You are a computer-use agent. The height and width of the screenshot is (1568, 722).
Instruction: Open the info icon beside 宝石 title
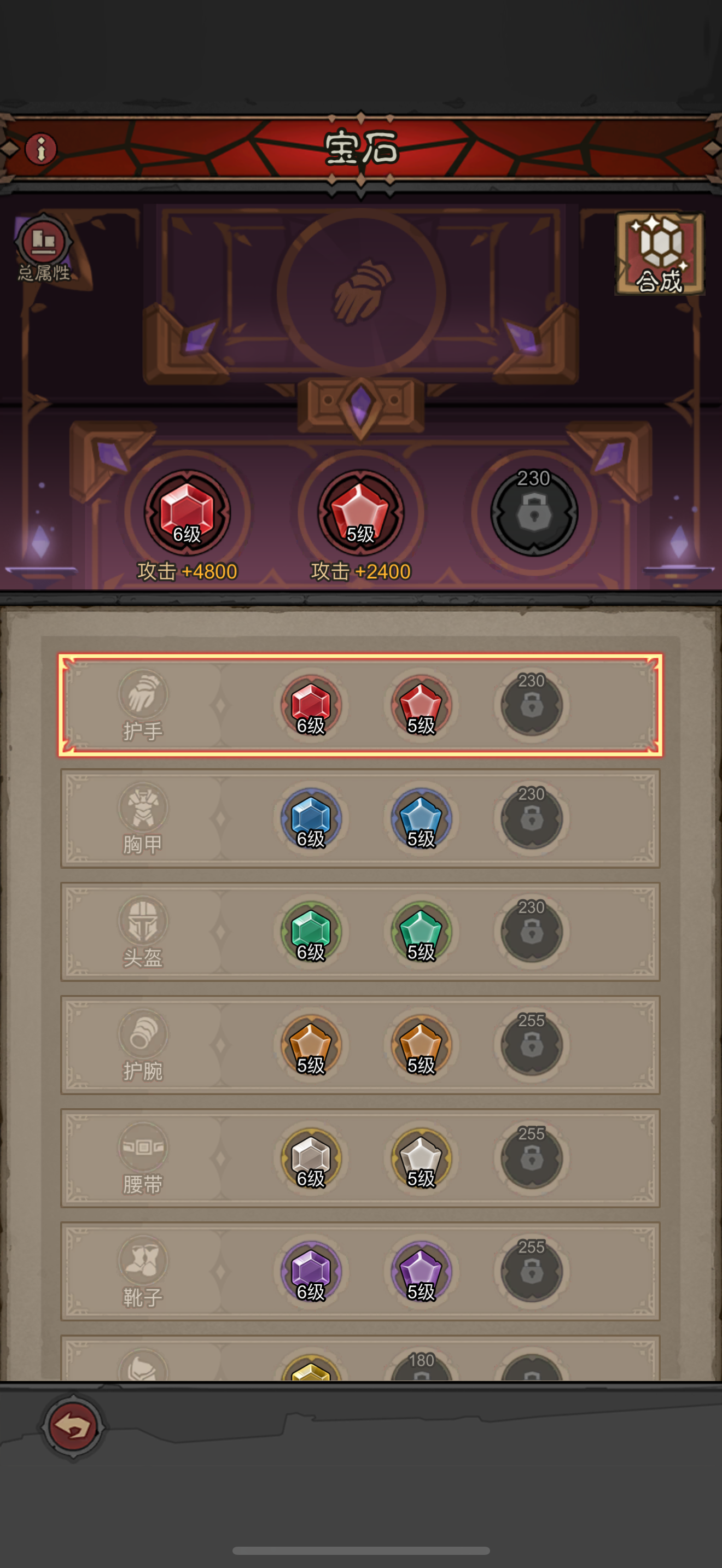click(41, 149)
